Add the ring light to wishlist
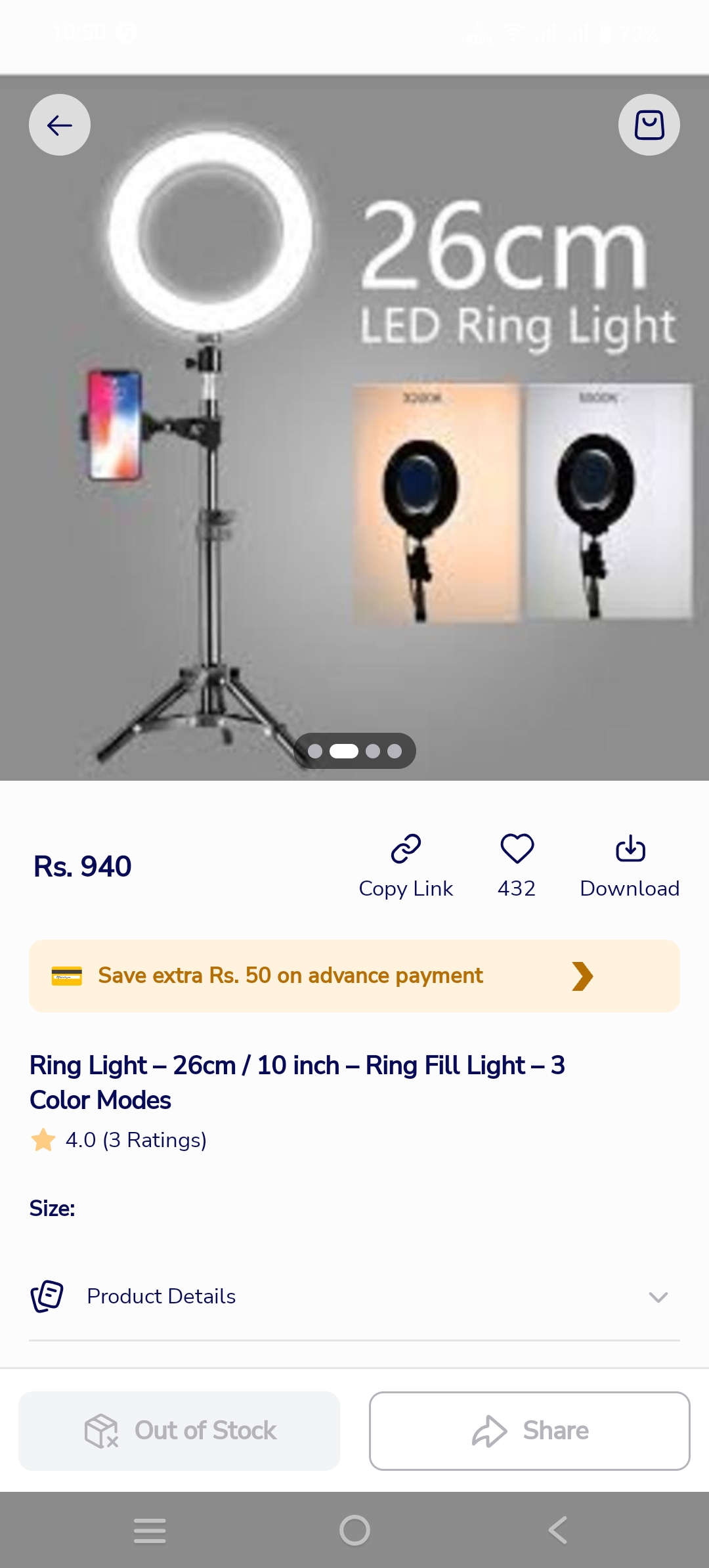 click(517, 866)
